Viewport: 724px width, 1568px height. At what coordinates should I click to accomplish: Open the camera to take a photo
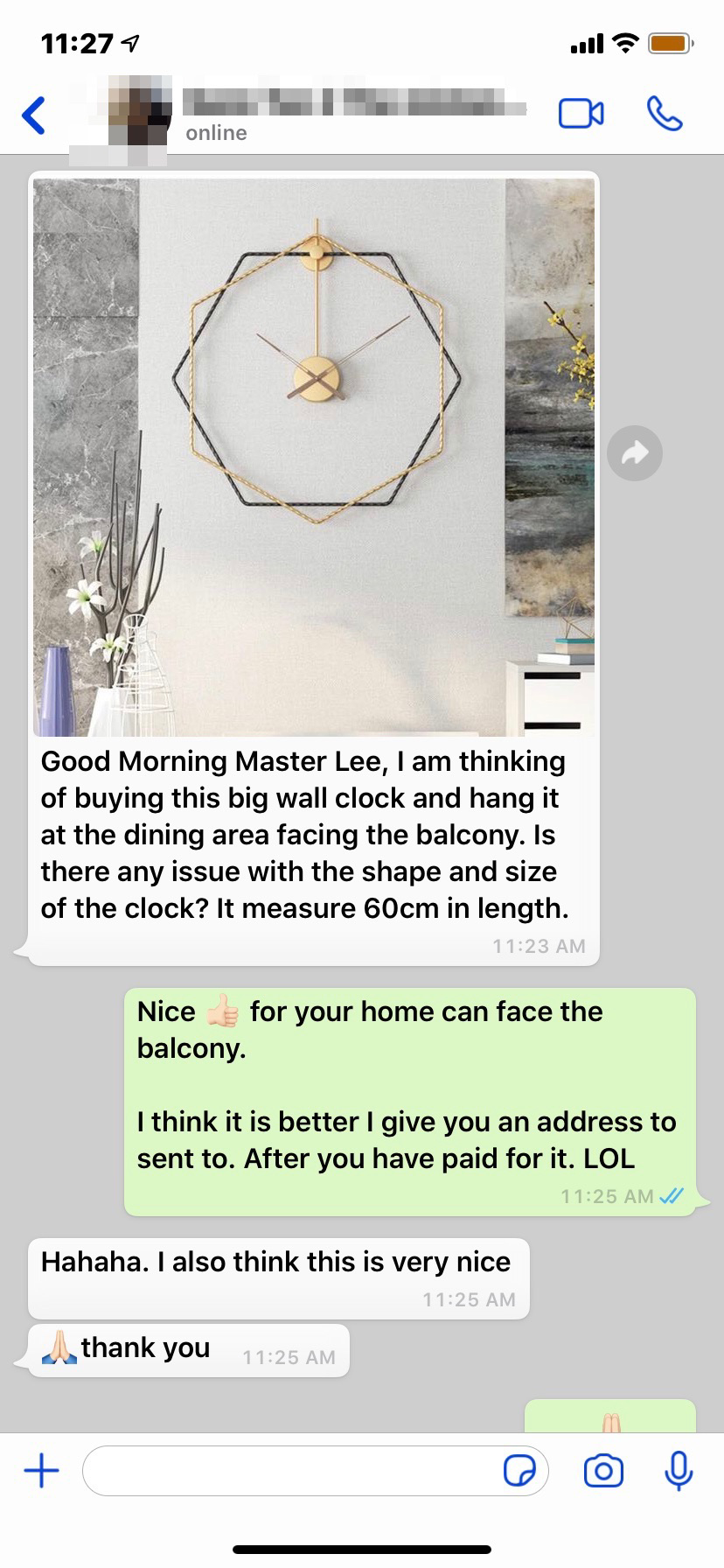click(x=603, y=1471)
